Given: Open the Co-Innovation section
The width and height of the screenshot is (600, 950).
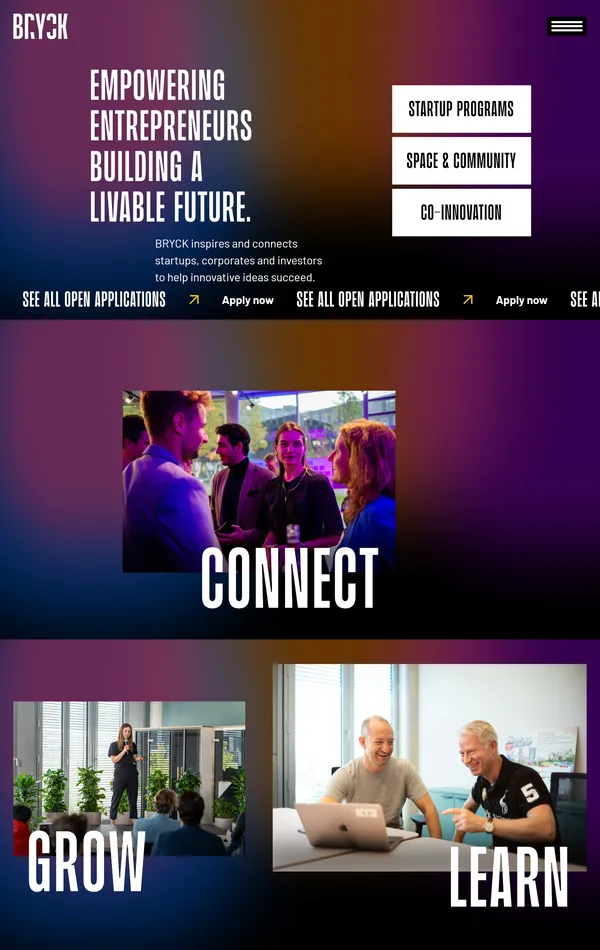Looking at the screenshot, I should [461, 213].
